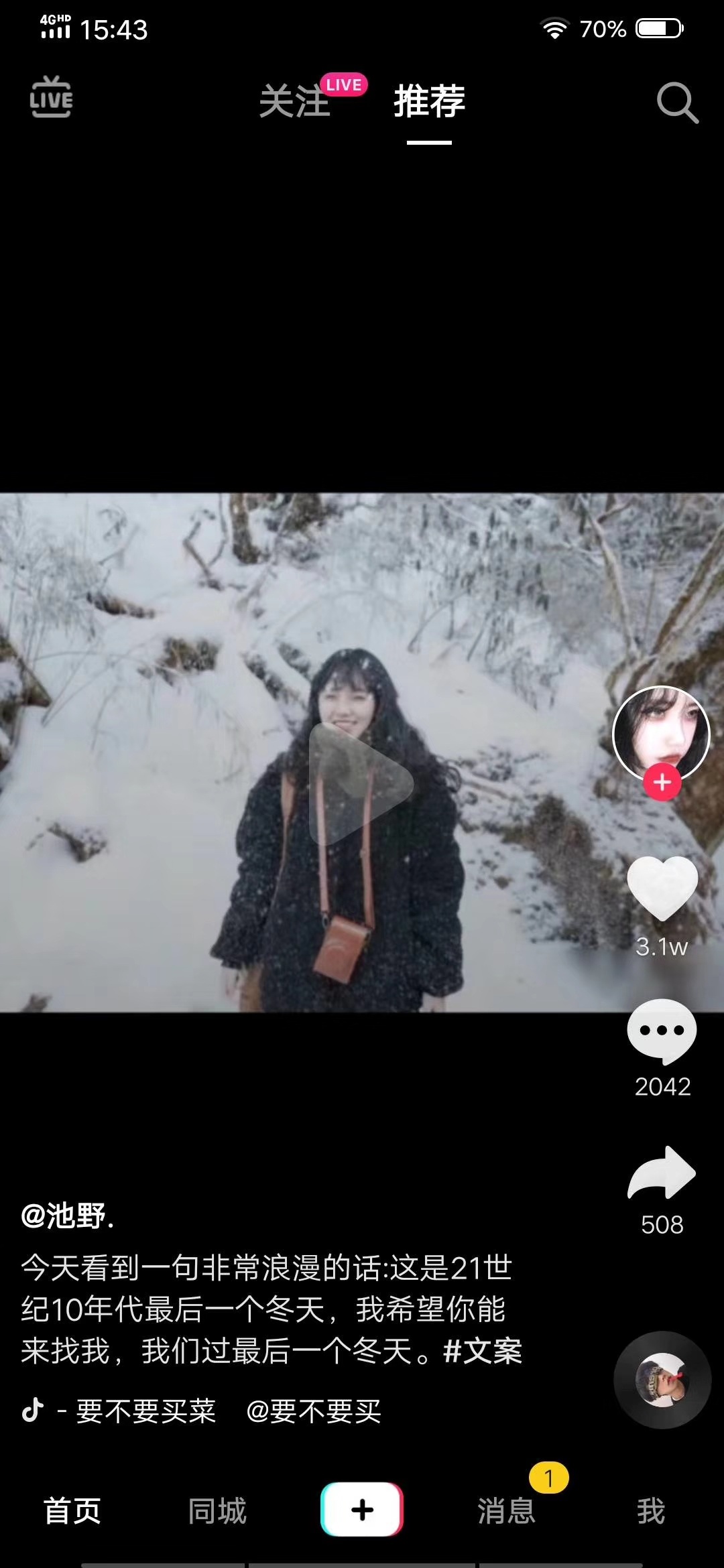Switch to the 关注 tab

pyautogui.click(x=295, y=102)
